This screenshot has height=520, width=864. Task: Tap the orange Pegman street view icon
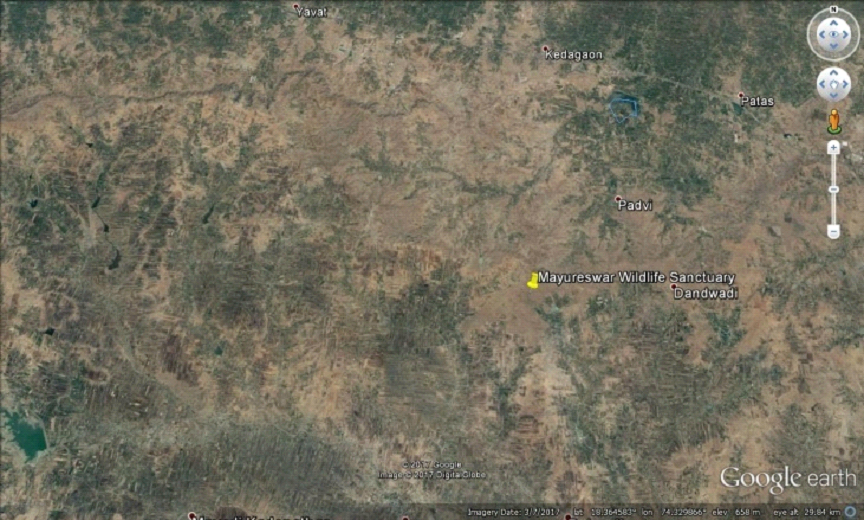pyautogui.click(x=833, y=121)
